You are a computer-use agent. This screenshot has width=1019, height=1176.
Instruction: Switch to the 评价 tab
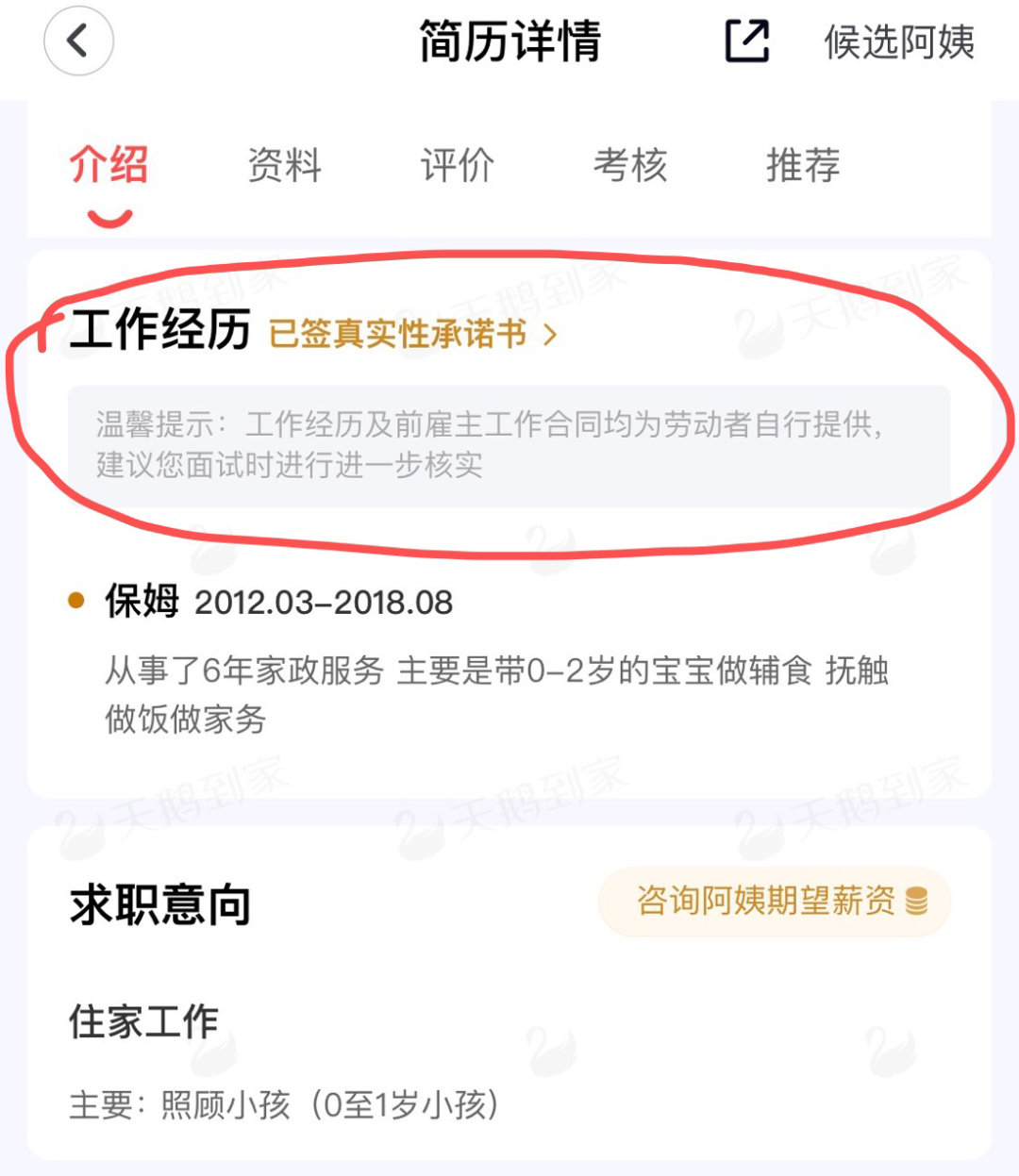tap(458, 165)
